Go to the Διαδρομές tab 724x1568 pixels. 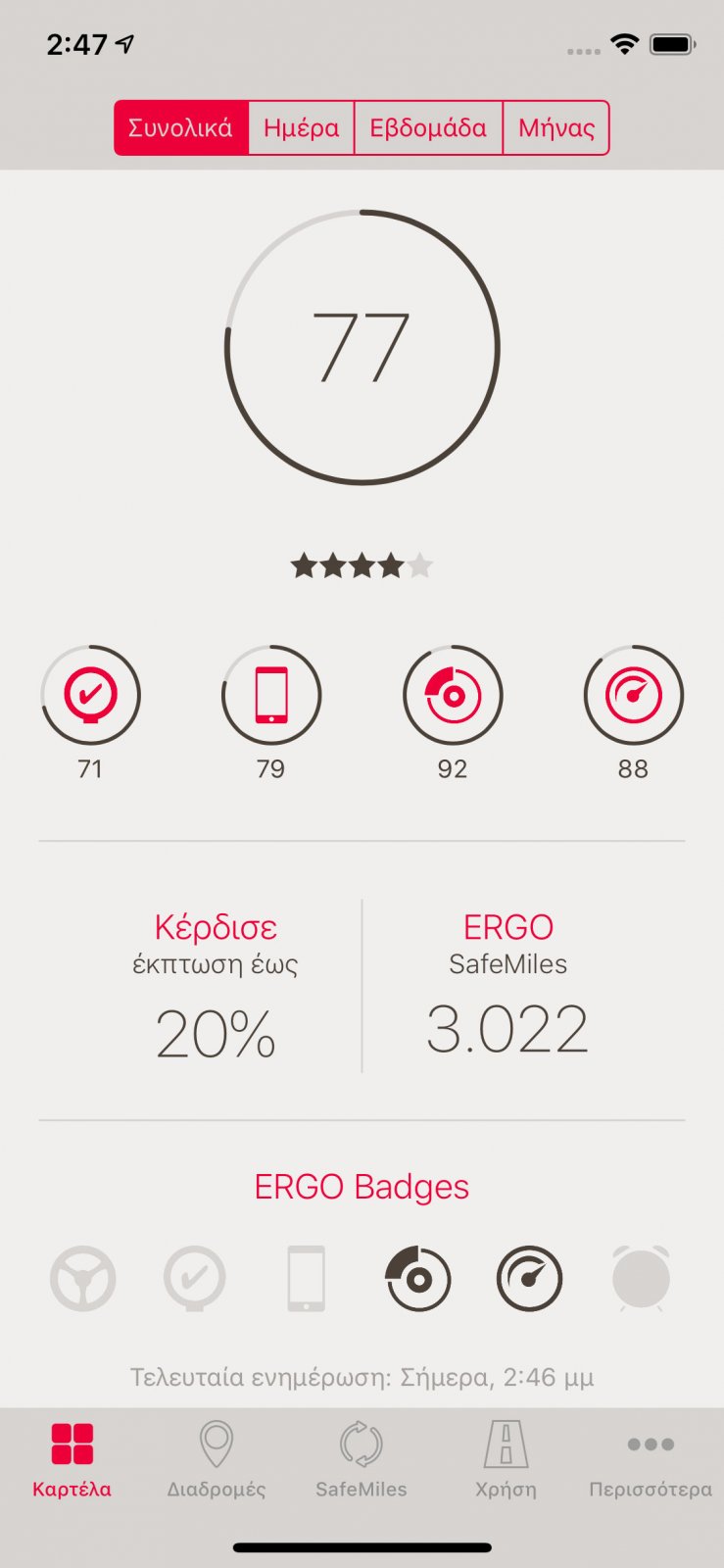coord(217,1460)
